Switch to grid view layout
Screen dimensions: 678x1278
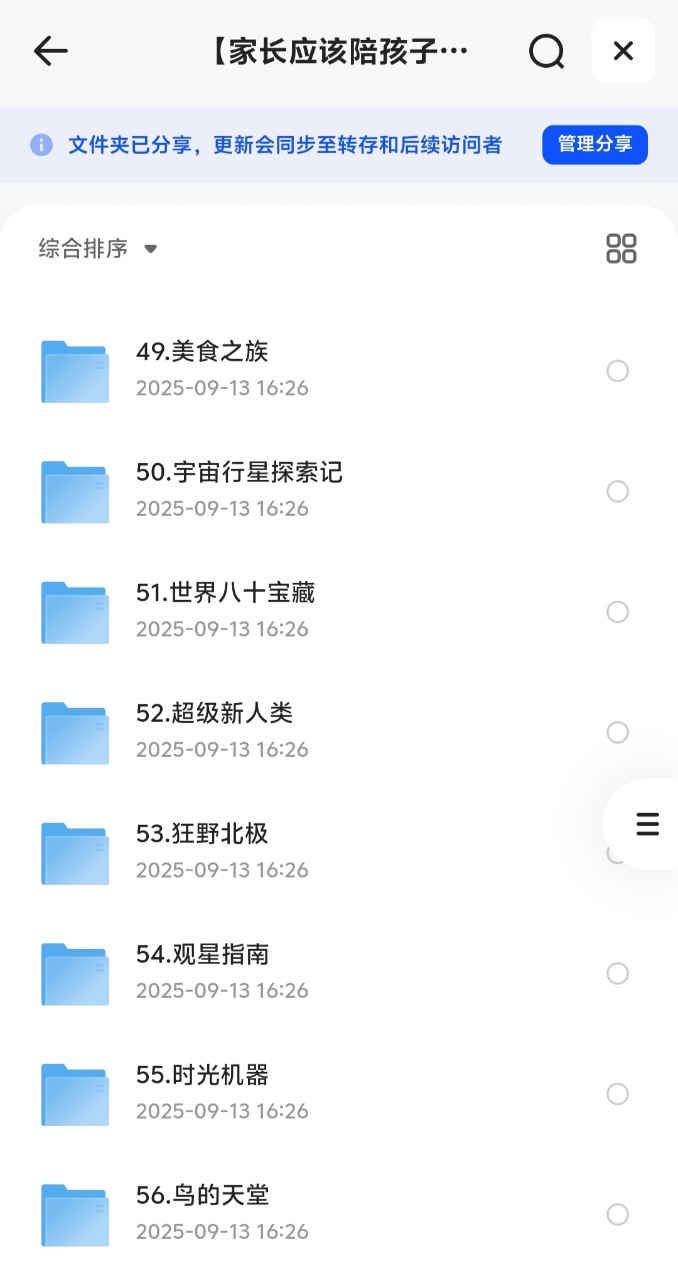coord(621,249)
